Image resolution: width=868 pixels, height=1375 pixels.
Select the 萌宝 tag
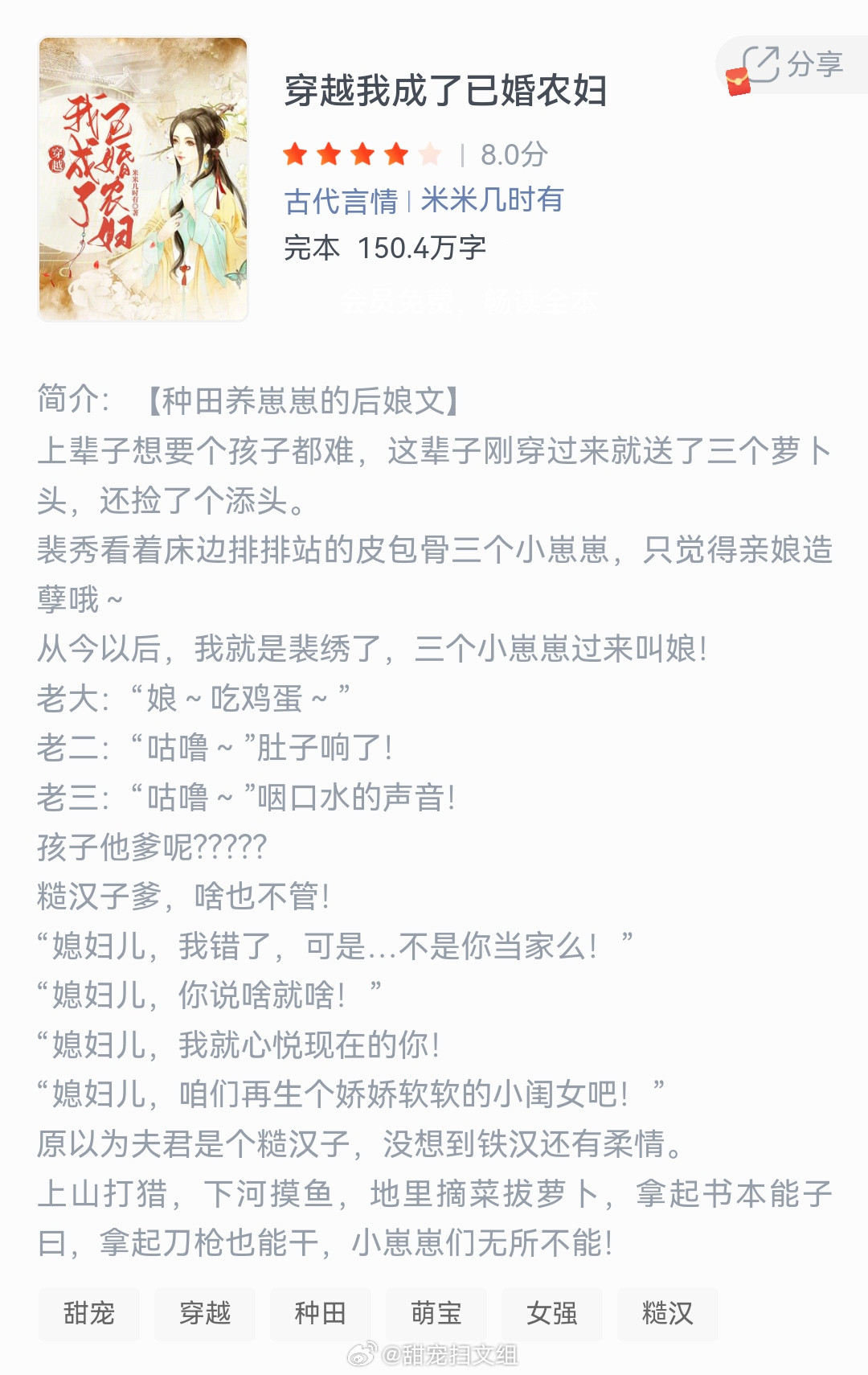436,1314
